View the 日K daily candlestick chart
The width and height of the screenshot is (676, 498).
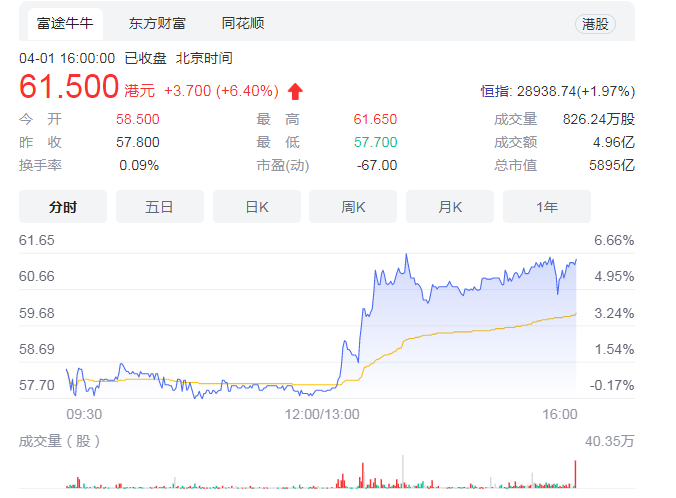pos(257,207)
